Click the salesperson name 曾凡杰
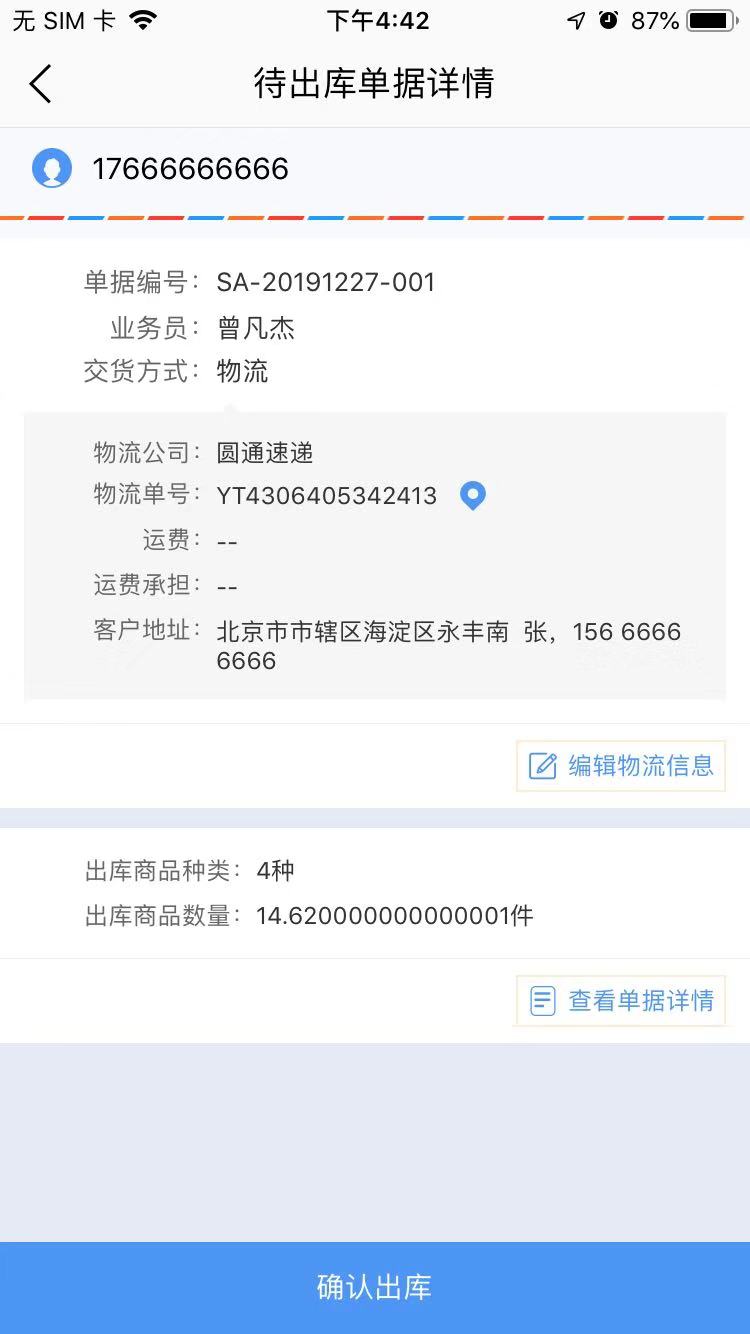Screen dimensions: 750x1334 (255, 328)
